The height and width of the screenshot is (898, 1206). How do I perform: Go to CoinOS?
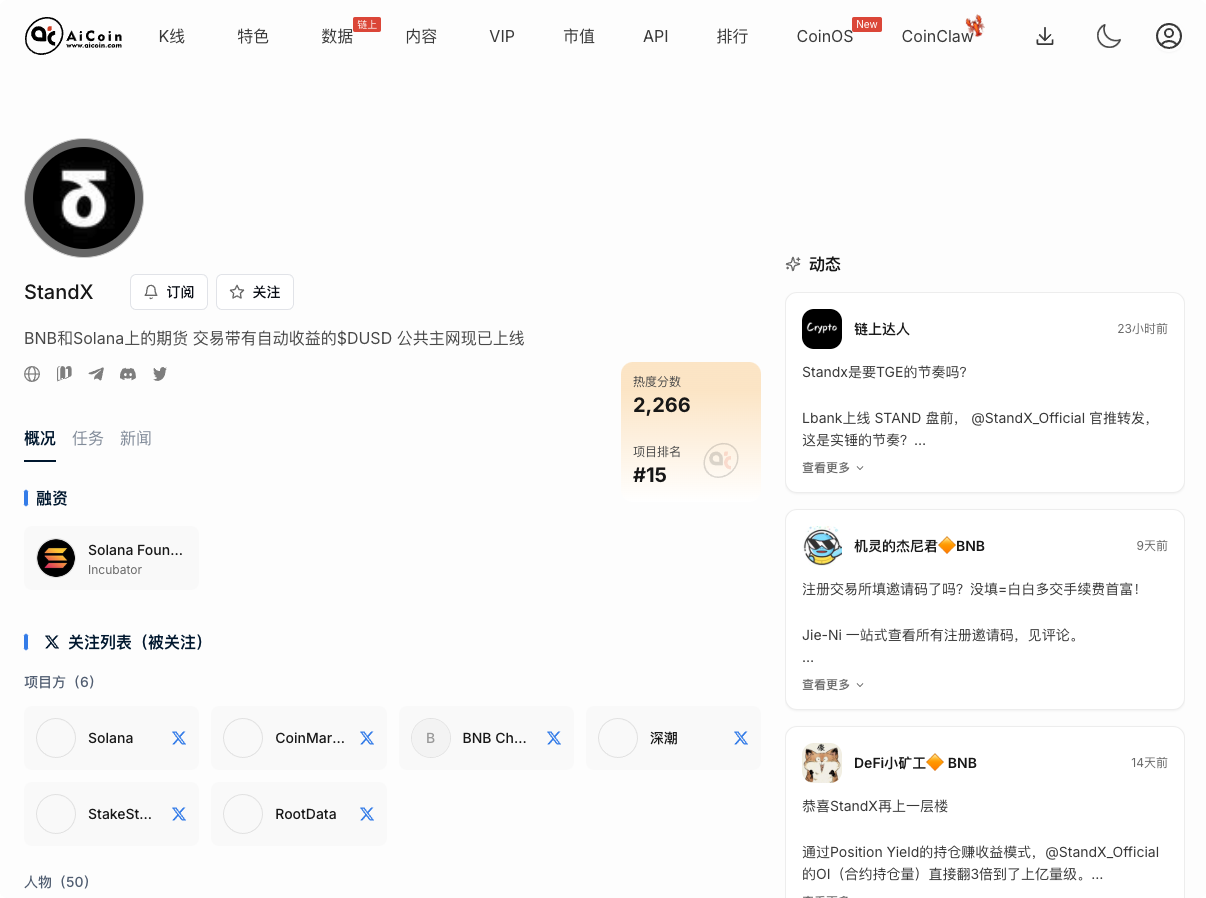pos(824,36)
